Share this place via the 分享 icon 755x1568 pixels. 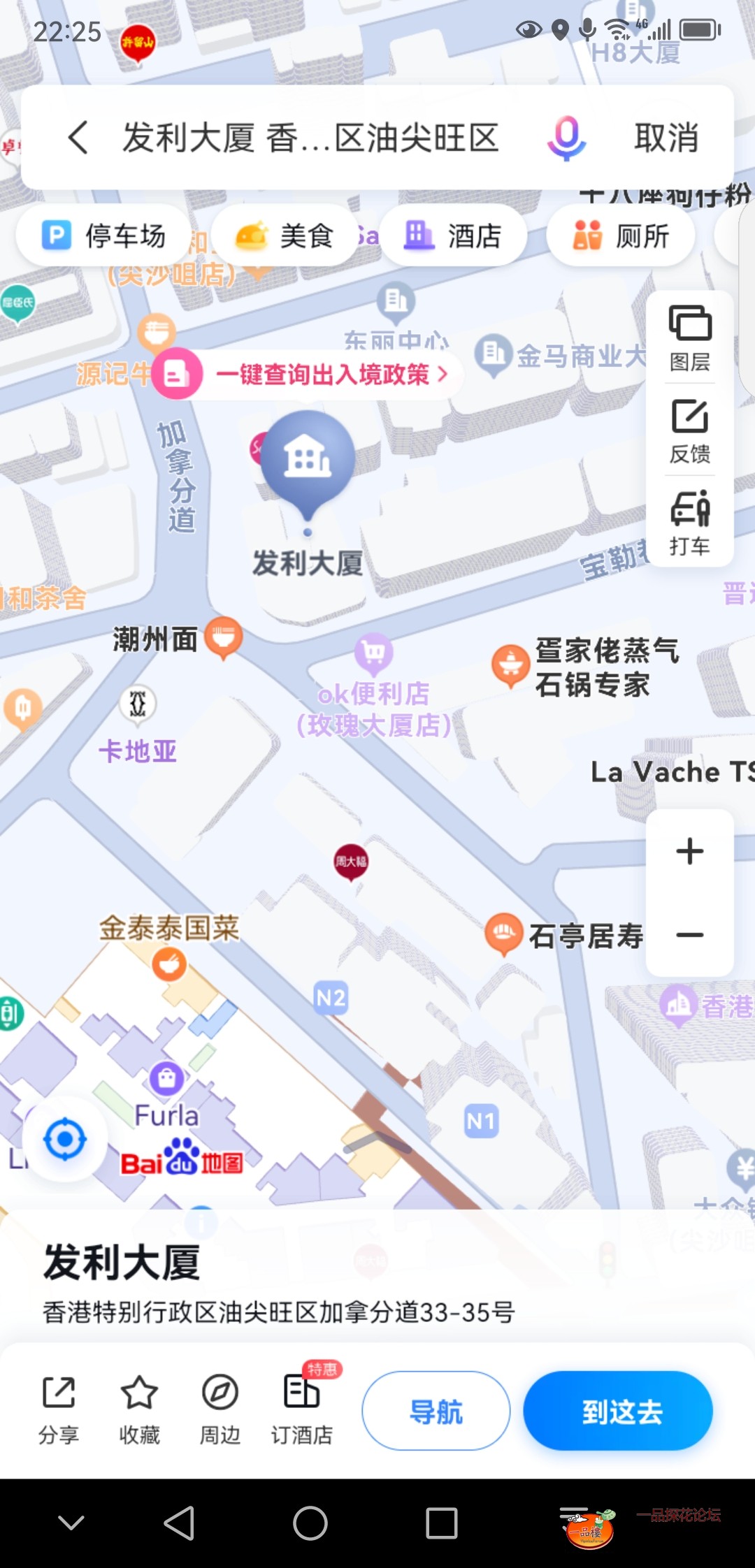point(59,1408)
